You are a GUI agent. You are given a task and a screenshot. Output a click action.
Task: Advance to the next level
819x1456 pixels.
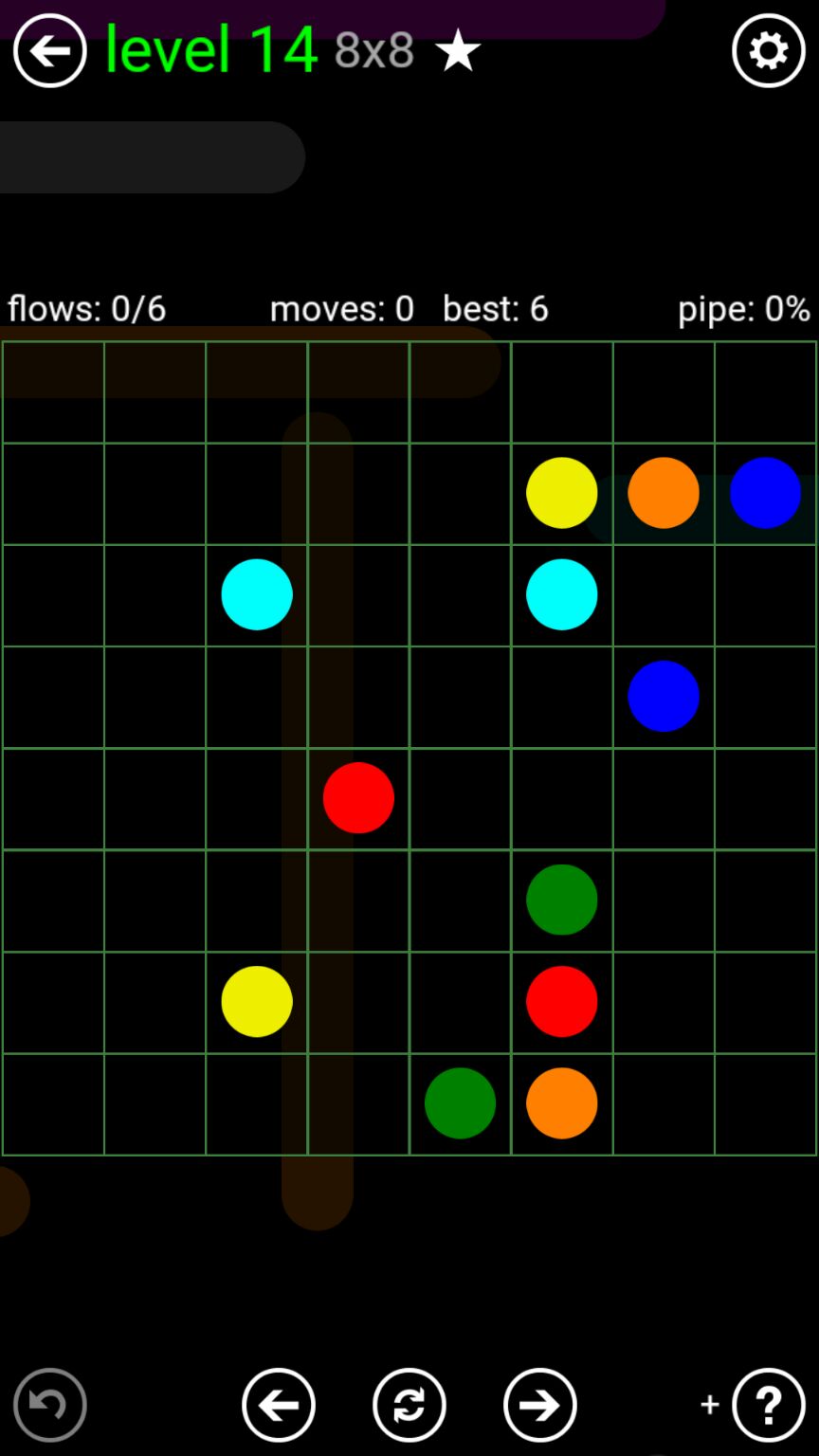[x=539, y=1404]
